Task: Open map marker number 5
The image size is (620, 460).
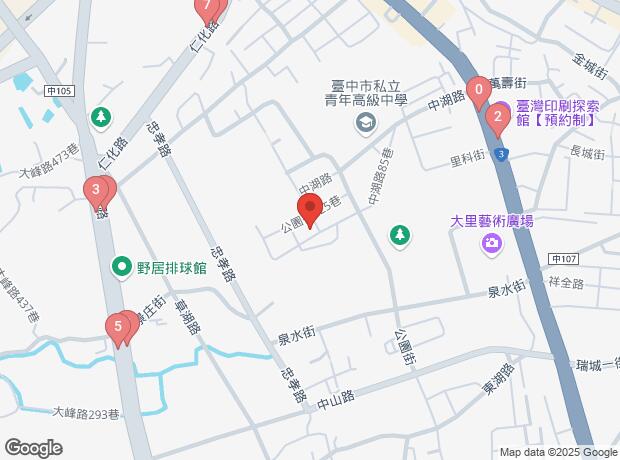Action: point(118,327)
